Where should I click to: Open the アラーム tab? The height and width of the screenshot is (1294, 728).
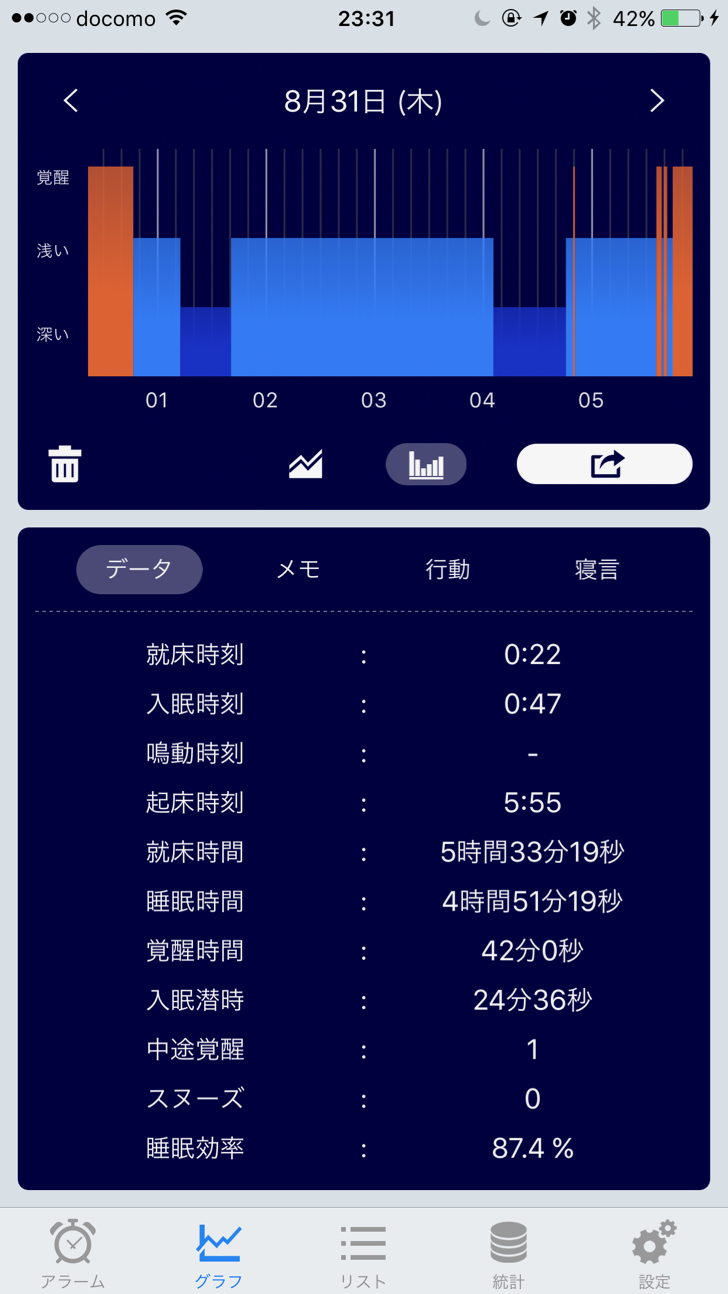(x=73, y=1252)
